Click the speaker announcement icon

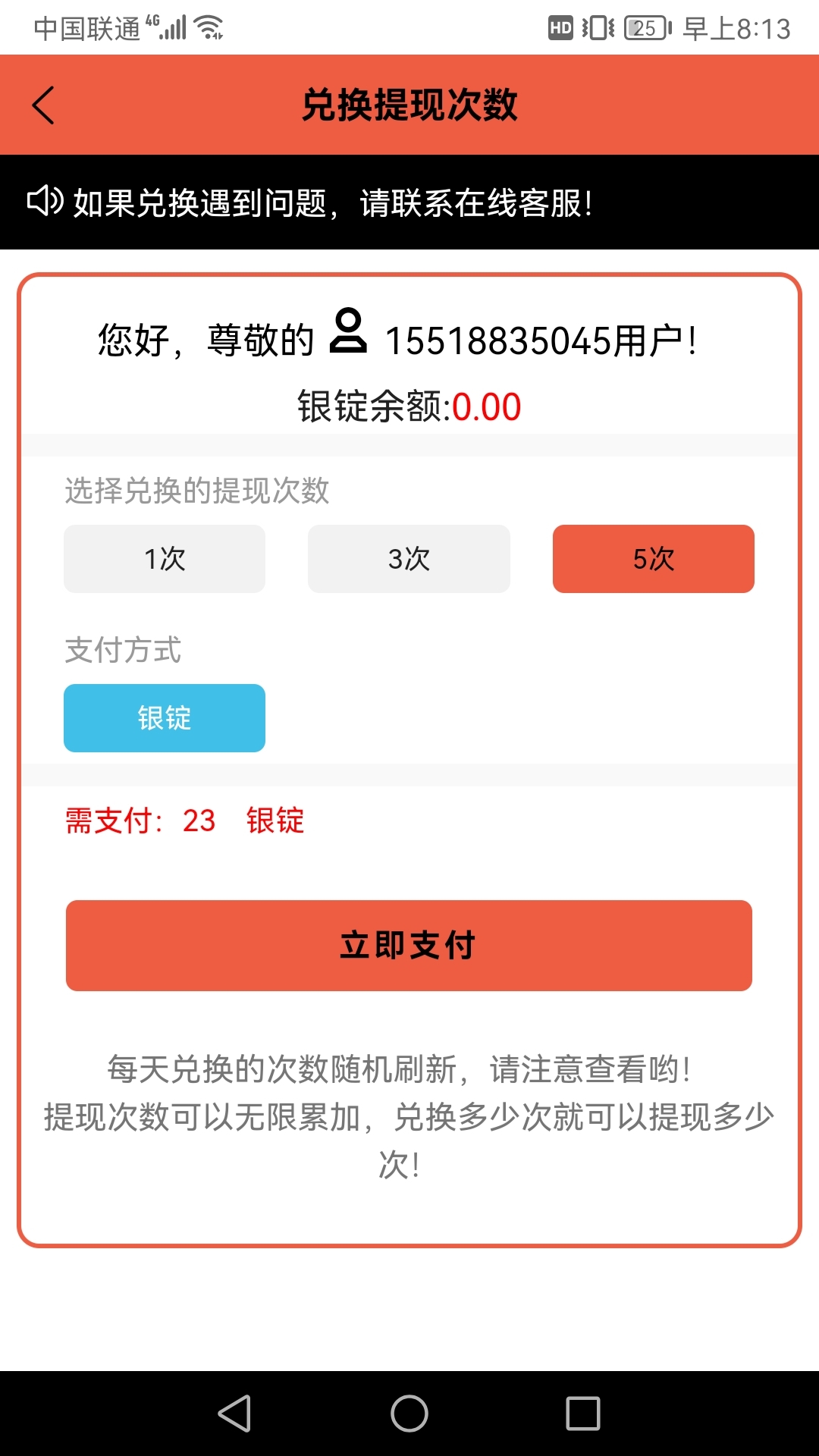coord(45,202)
